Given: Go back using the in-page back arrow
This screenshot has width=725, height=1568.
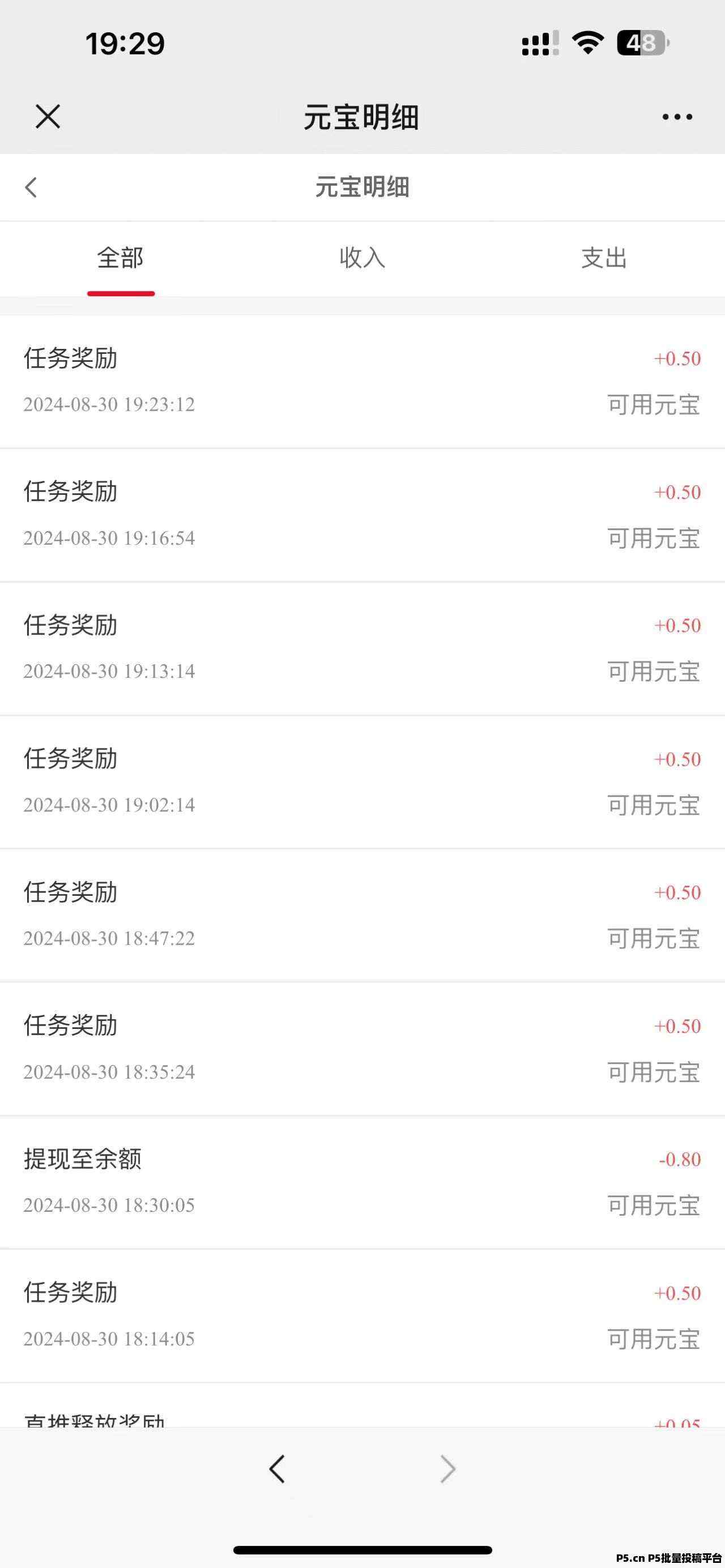Looking at the screenshot, I should click(x=32, y=187).
